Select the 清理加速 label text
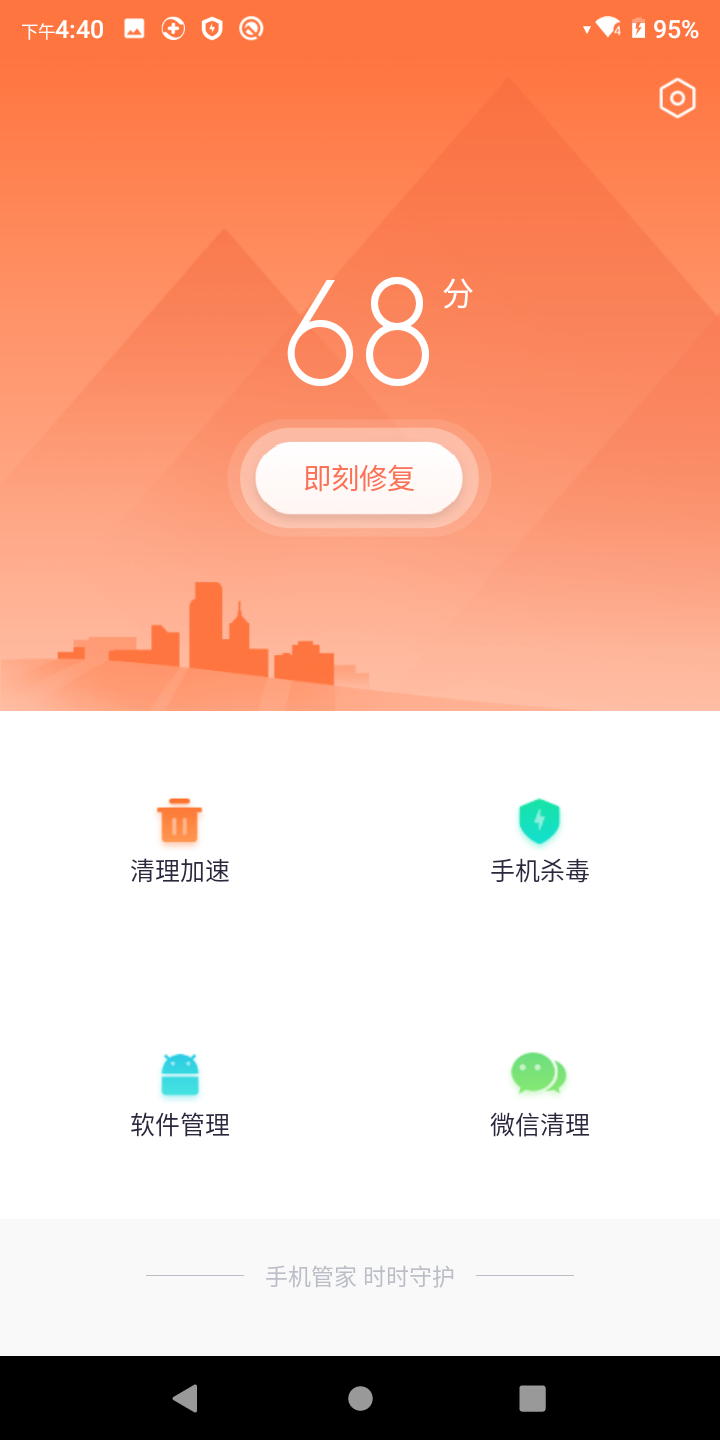 pyautogui.click(x=179, y=871)
